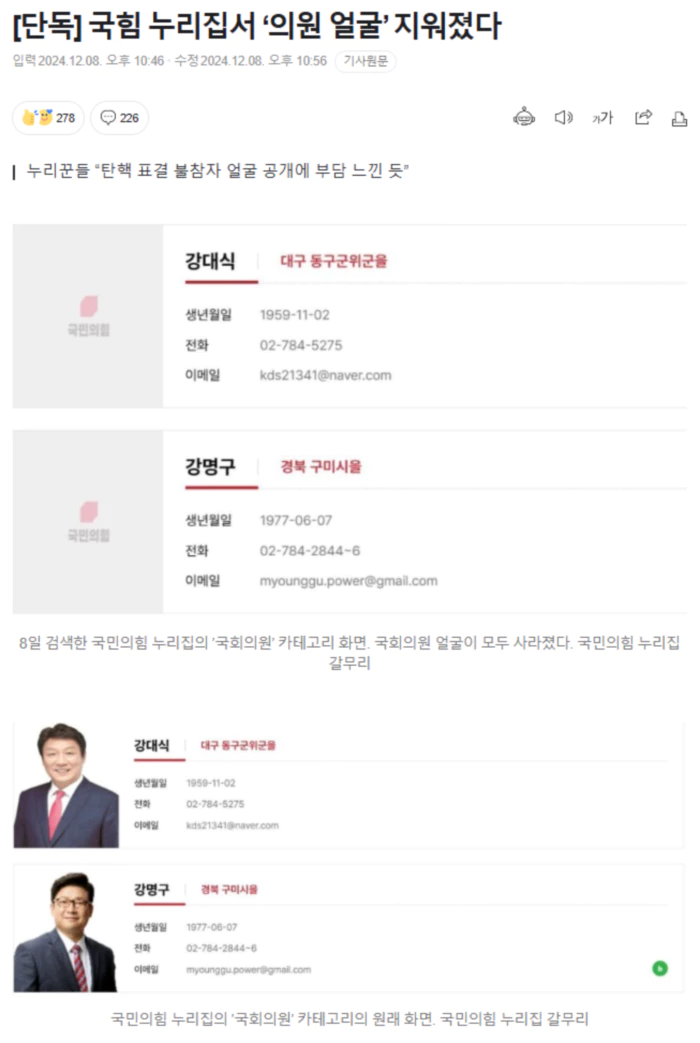Open the original article via 기사원문

click(365, 61)
